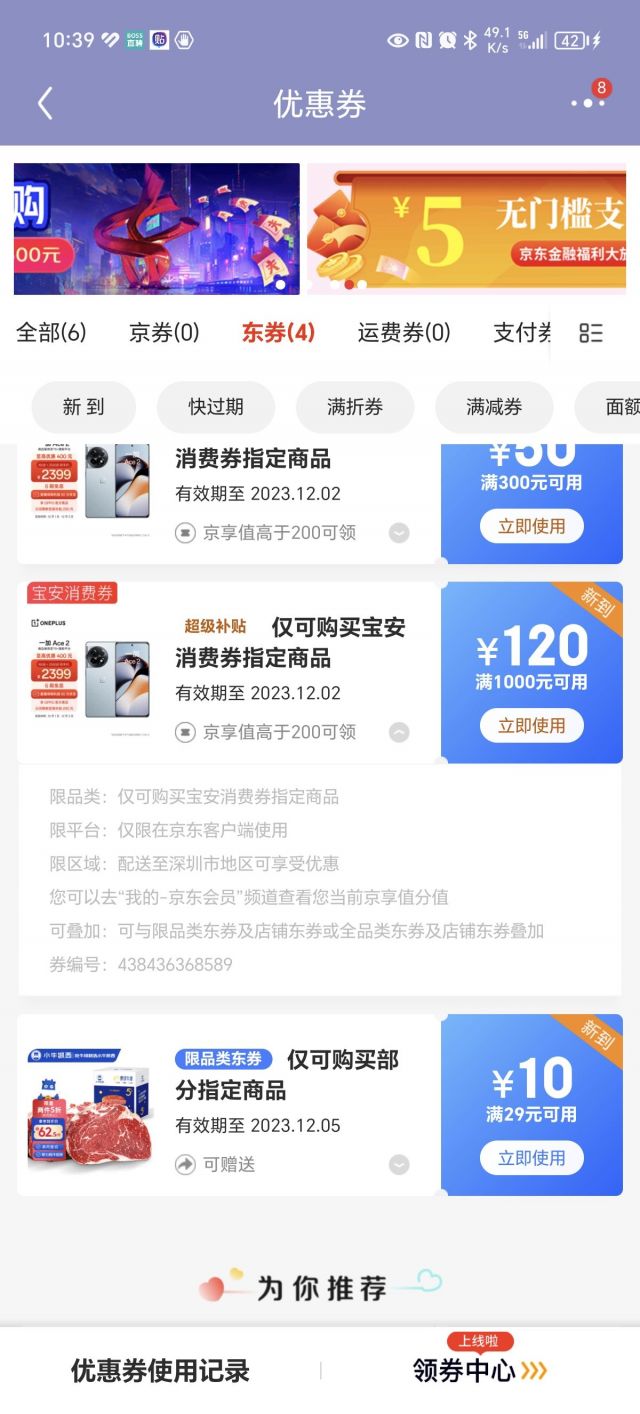Open the 东券(4) tab

point(278,333)
